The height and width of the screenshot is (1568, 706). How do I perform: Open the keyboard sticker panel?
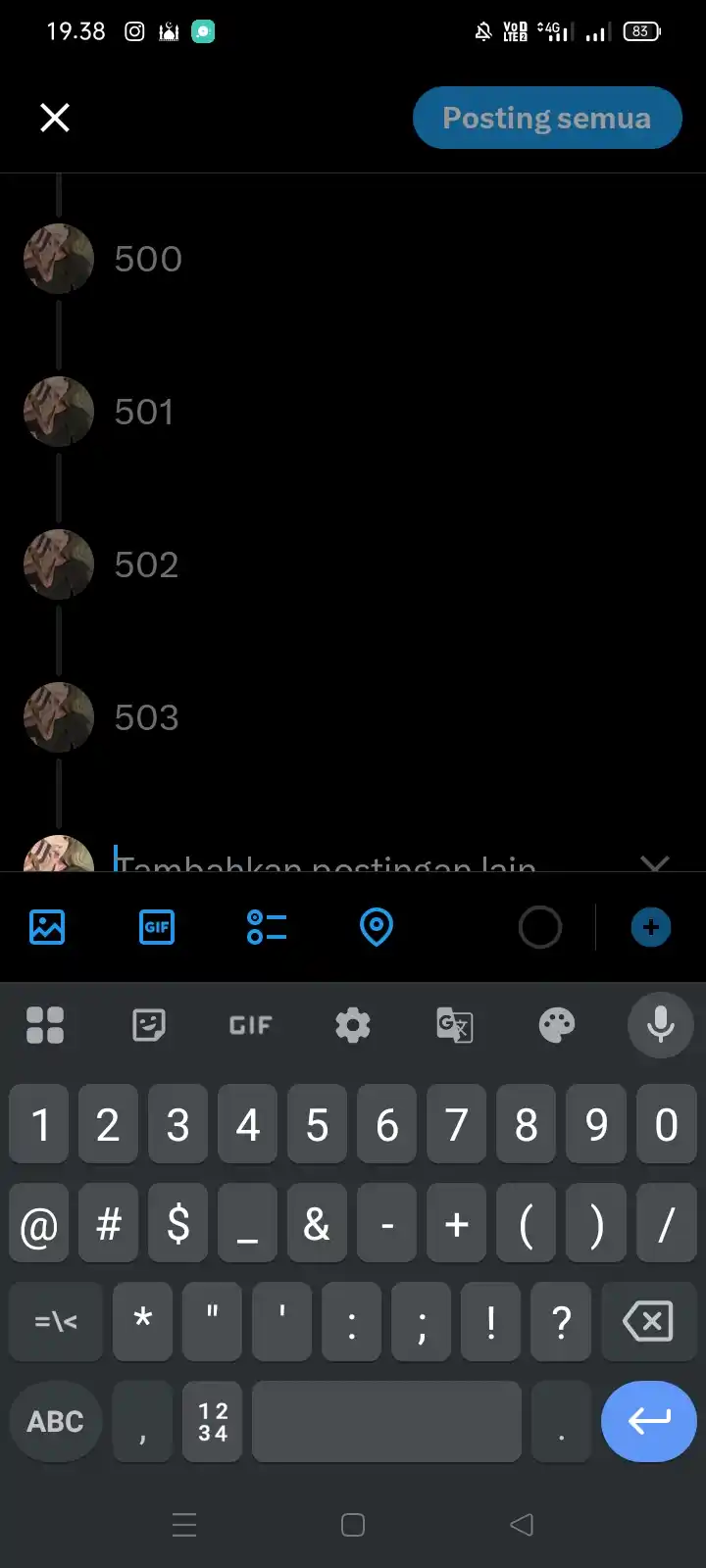pyautogui.click(x=149, y=1025)
